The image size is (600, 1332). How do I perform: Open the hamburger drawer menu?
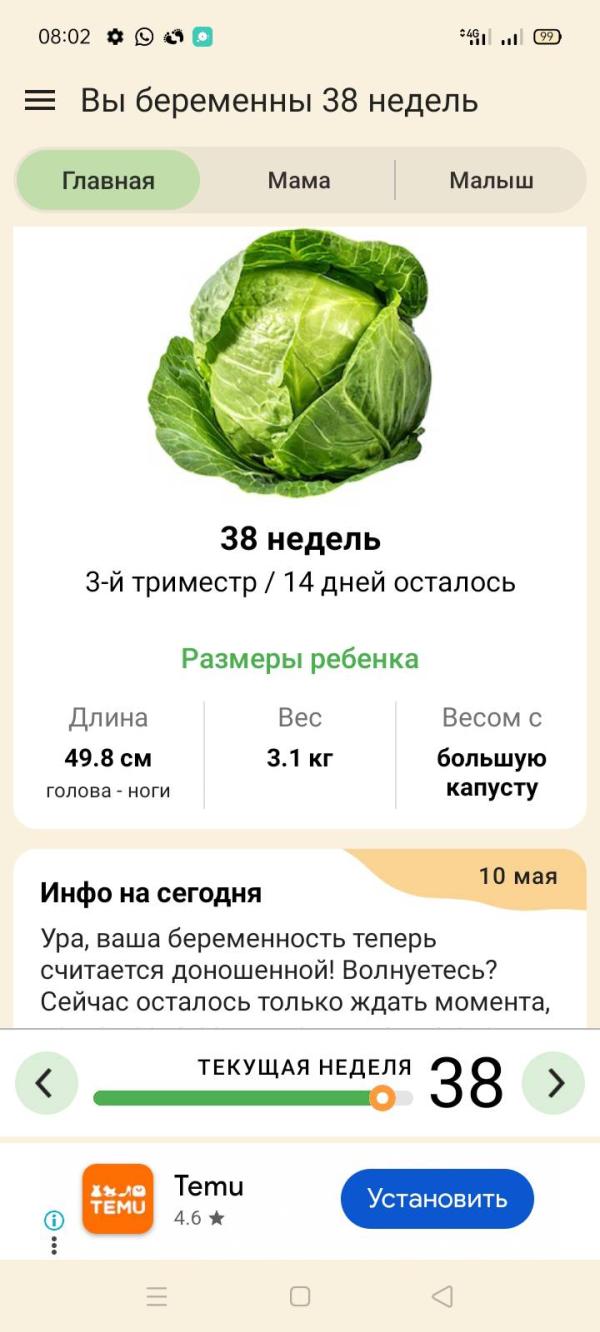[x=40, y=100]
